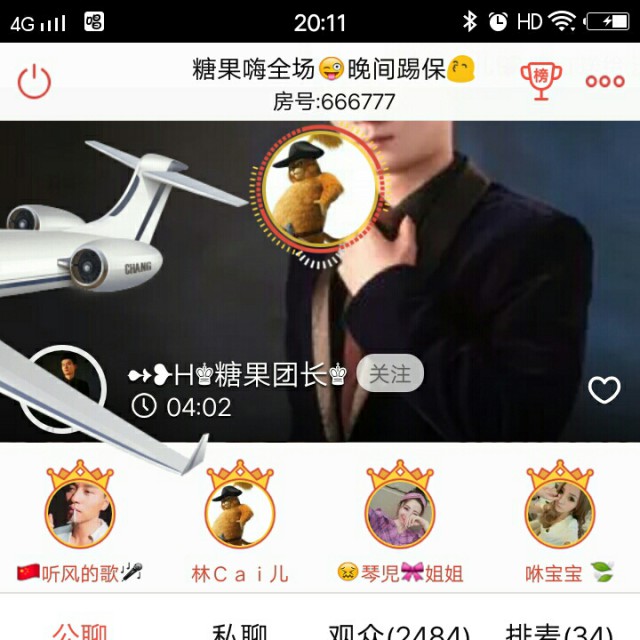Switch to the 私聊 tab
Viewport: 640px width, 640px height.
pos(240,632)
